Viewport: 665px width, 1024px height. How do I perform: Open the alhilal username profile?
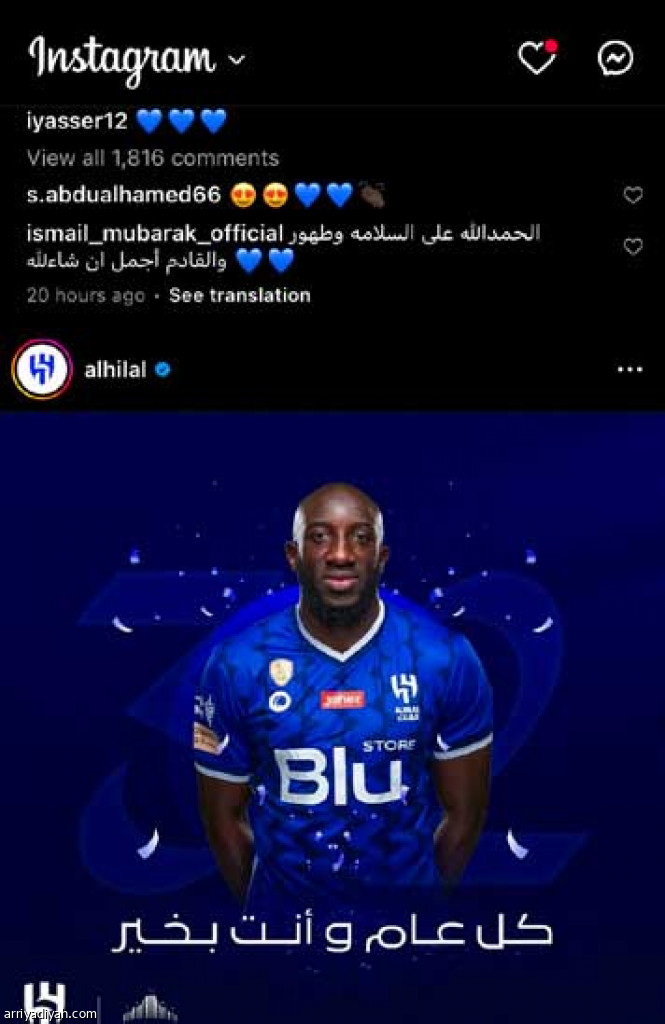115,370
